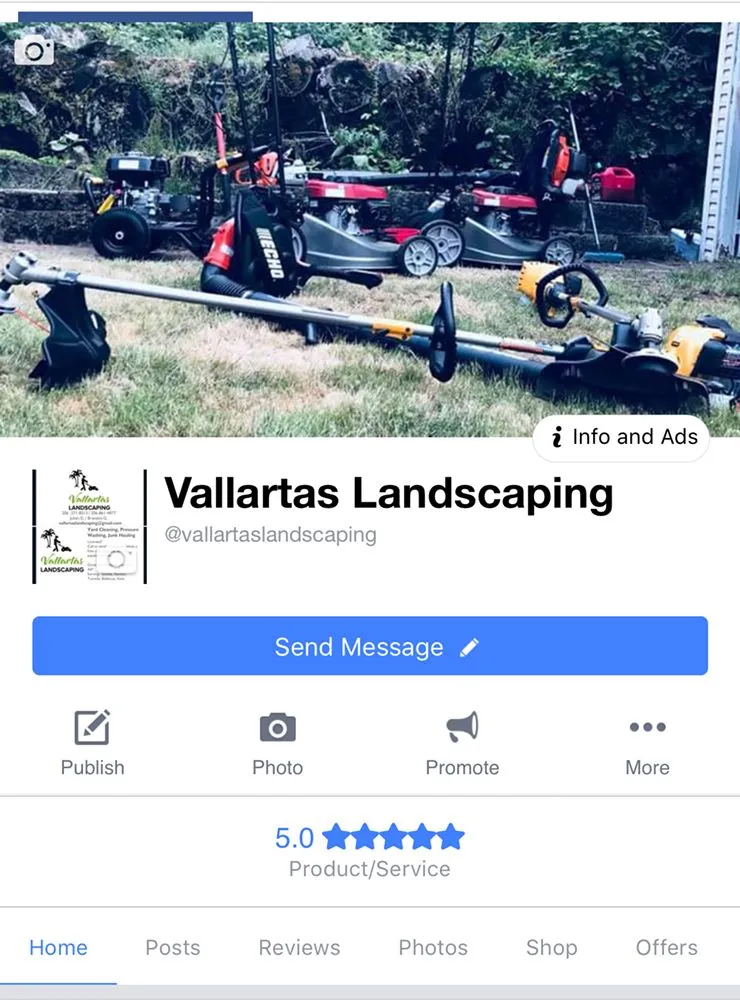Select the camera overlay on the profile picture
740x1000 pixels.
118,561
